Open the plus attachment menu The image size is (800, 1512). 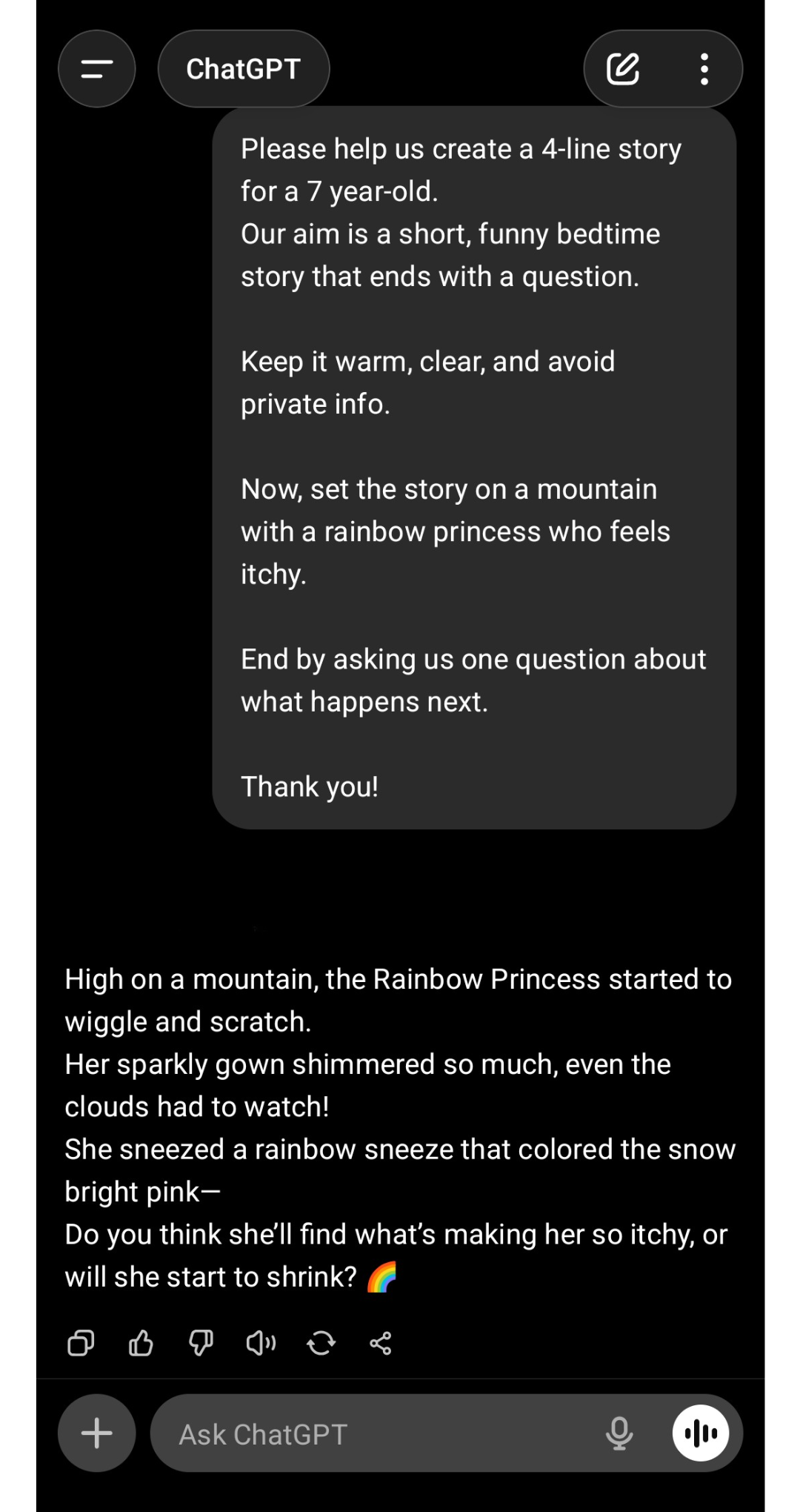tap(97, 1433)
